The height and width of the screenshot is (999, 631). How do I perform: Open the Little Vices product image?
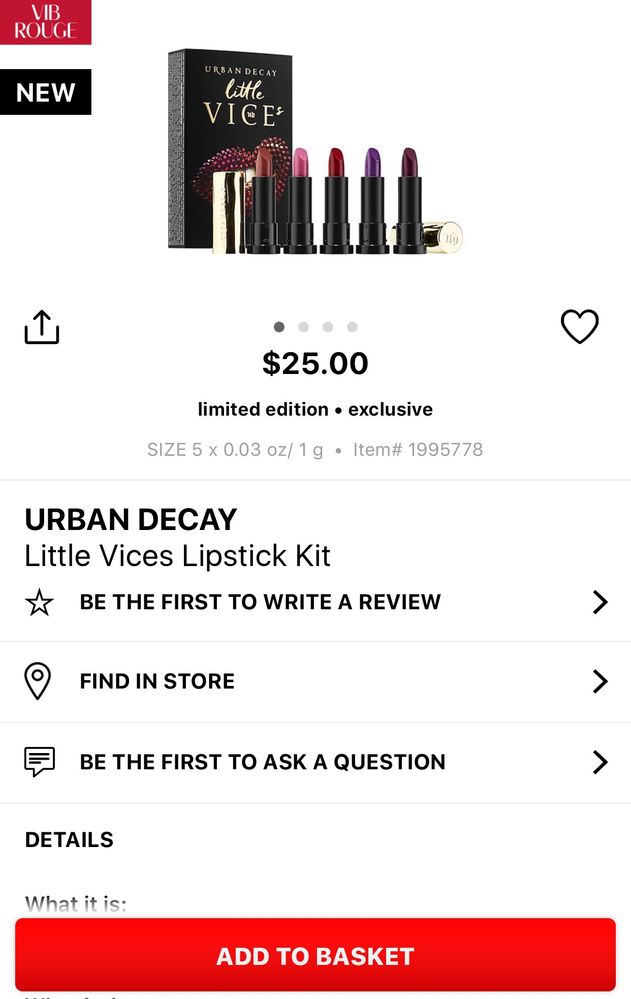tap(315, 150)
